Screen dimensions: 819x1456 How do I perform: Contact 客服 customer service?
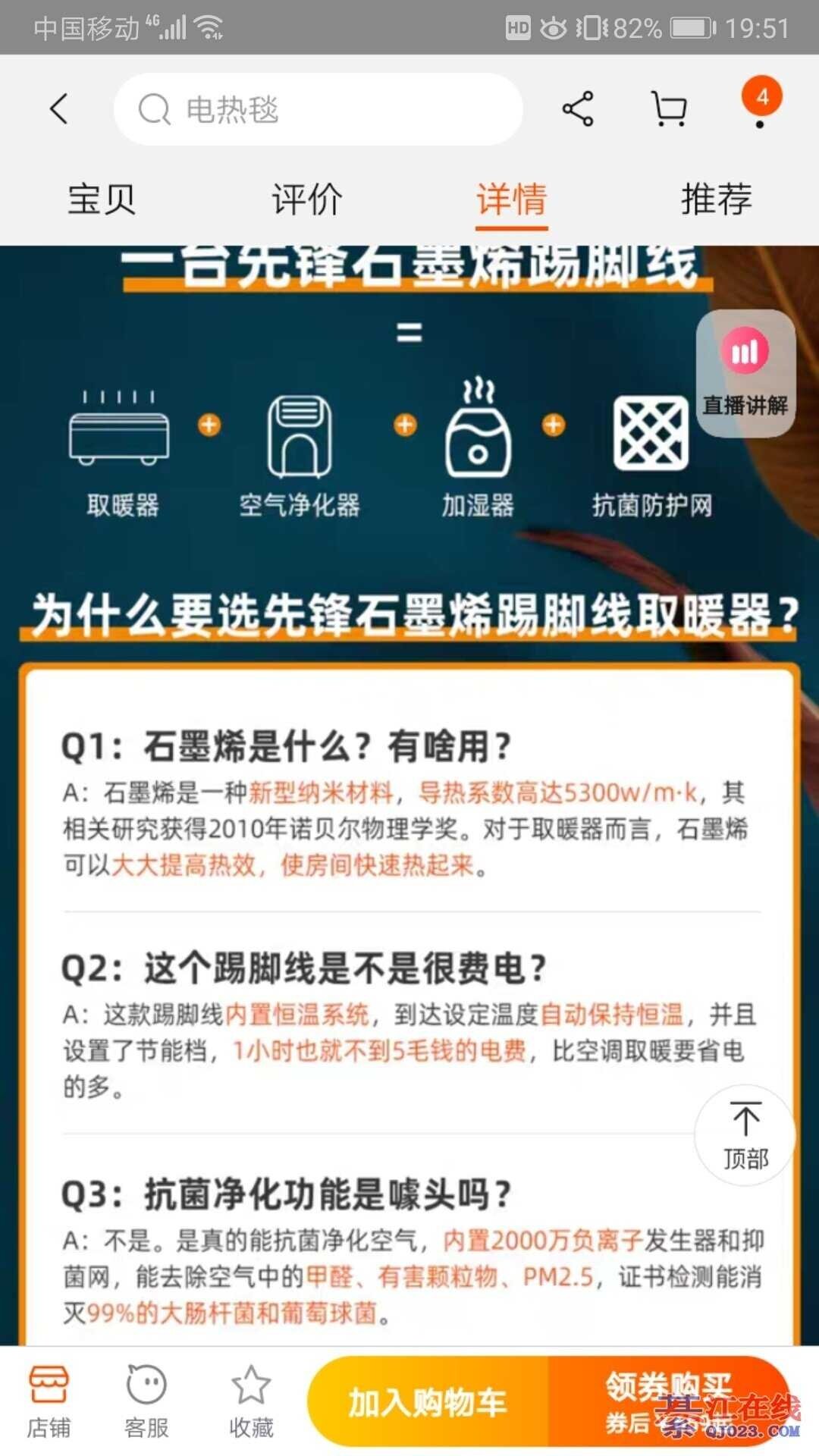pos(146,1402)
